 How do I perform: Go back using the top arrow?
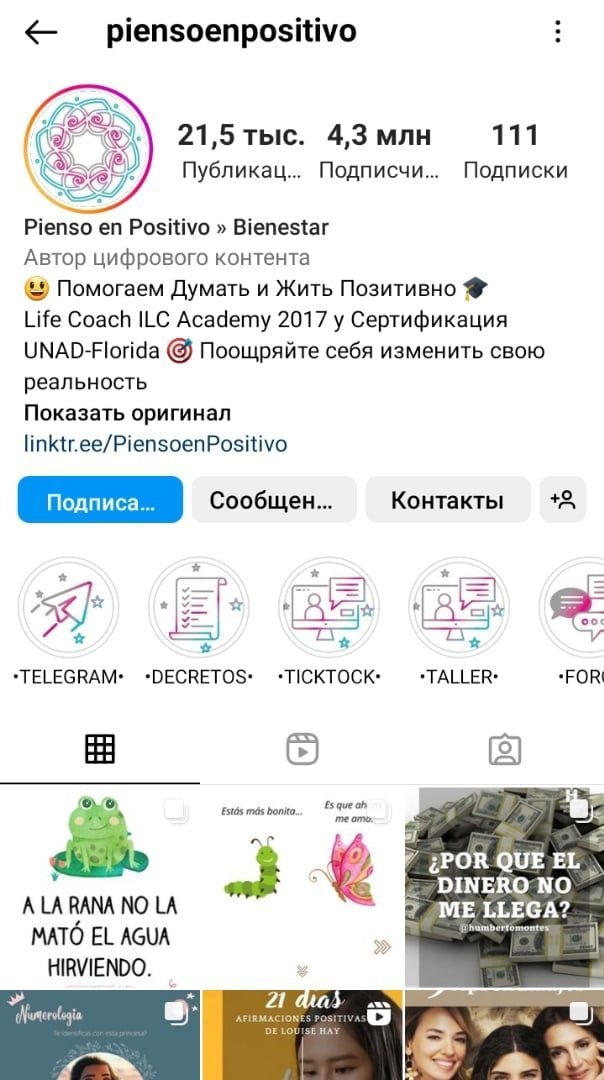coord(41,32)
